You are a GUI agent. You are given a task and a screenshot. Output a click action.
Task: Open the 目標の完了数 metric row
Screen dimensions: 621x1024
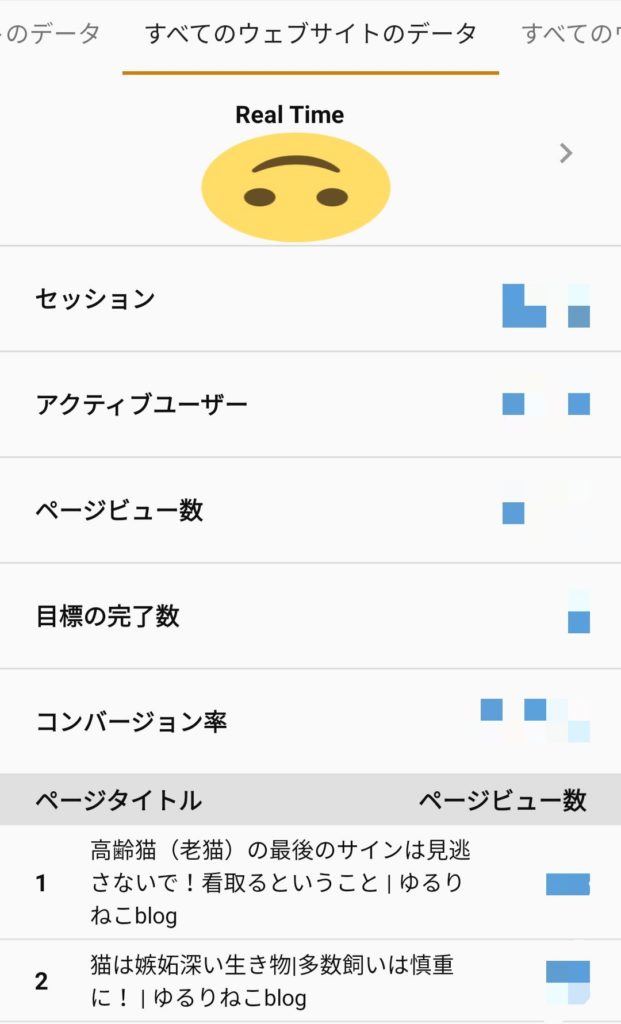tap(311, 616)
